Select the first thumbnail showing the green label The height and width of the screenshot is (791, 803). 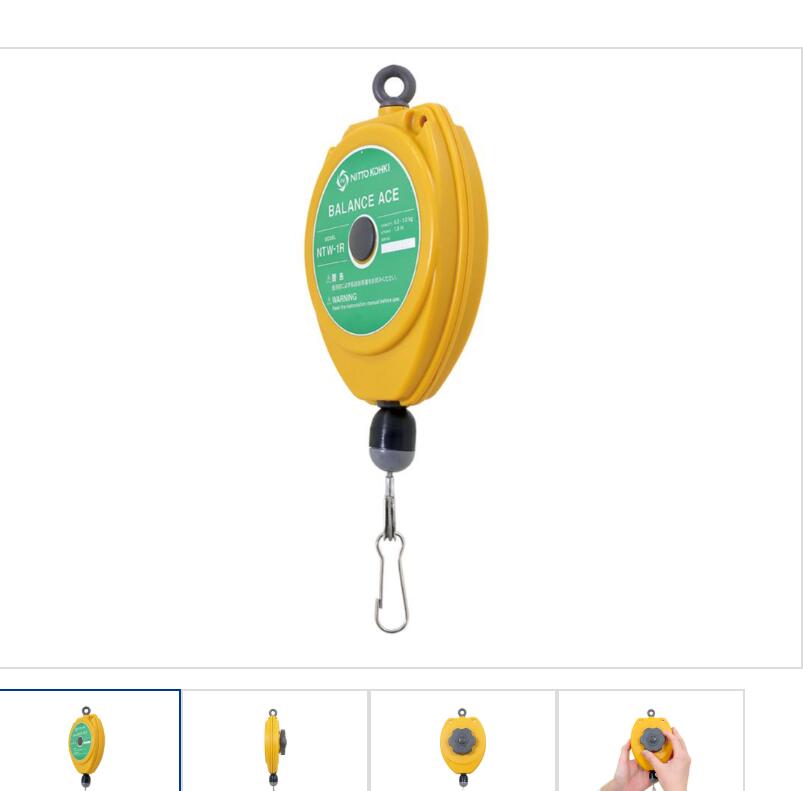tap(88, 742)
